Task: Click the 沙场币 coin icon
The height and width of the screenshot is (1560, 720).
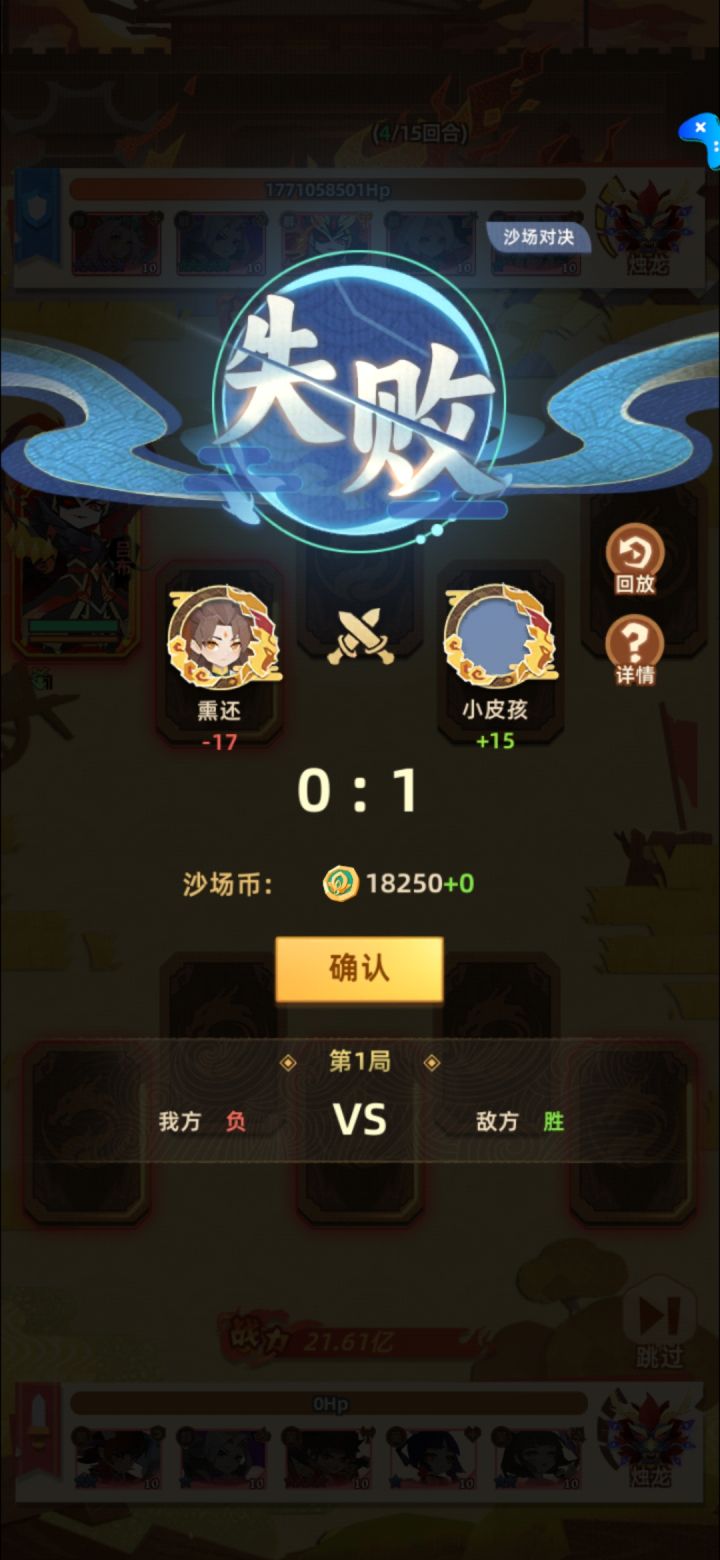Action: coord(340,883)
